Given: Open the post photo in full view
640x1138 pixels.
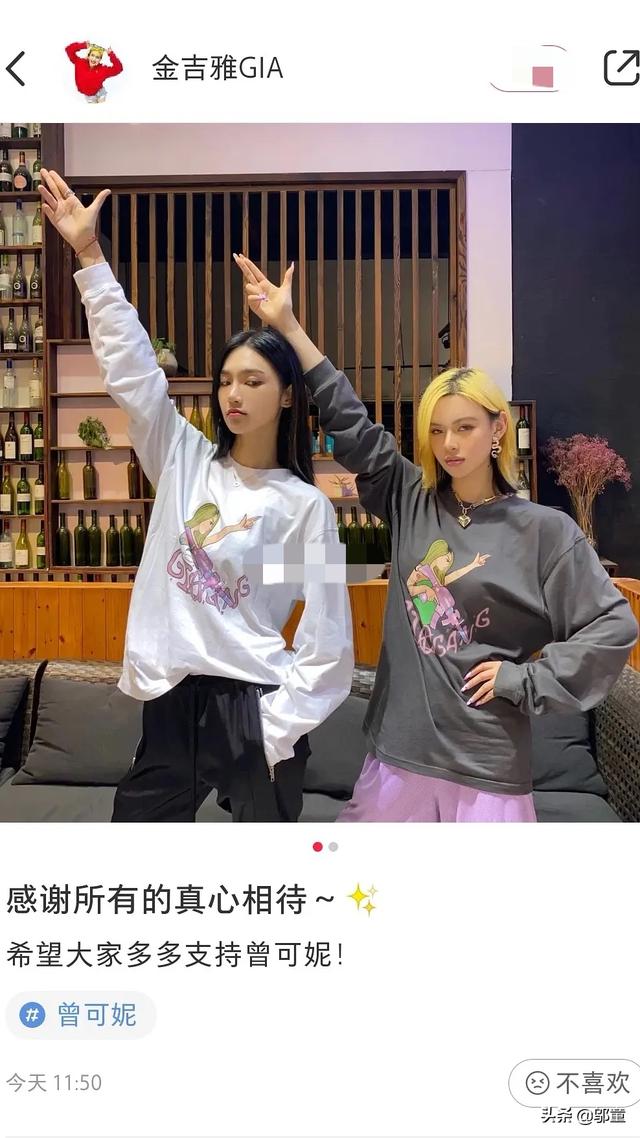Looking at the screenshot, I should click(320, 472).
